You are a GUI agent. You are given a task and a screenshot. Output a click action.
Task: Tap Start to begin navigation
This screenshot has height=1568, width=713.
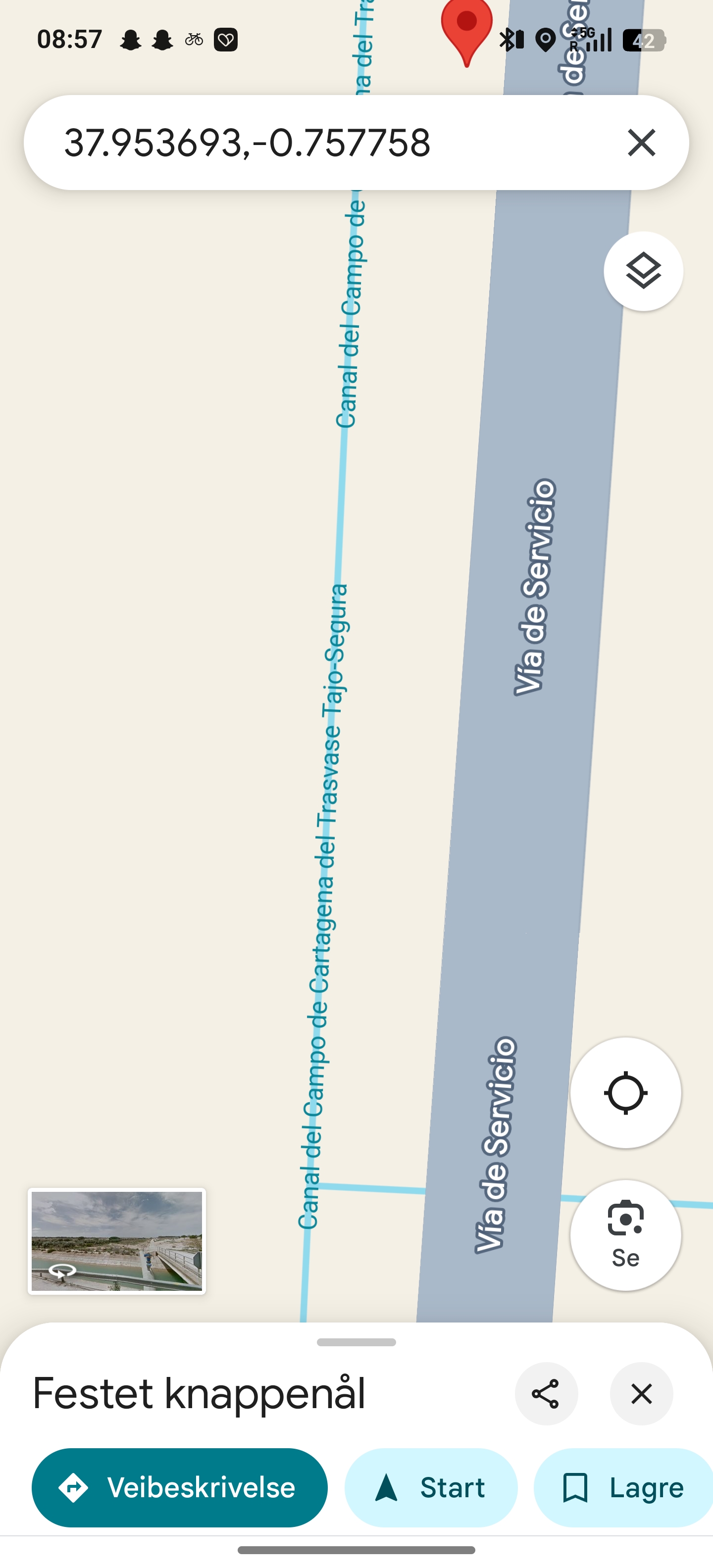pos(431,1488)
